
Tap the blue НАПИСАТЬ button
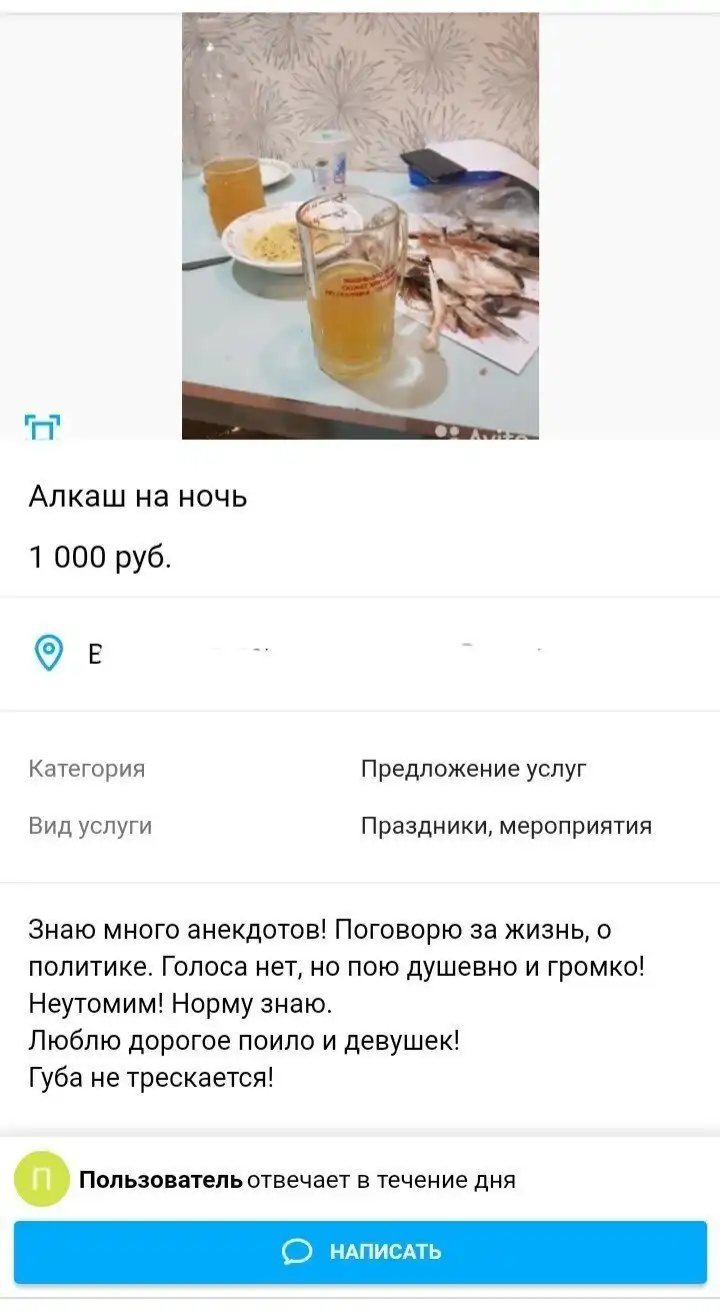coord(360,1251)
